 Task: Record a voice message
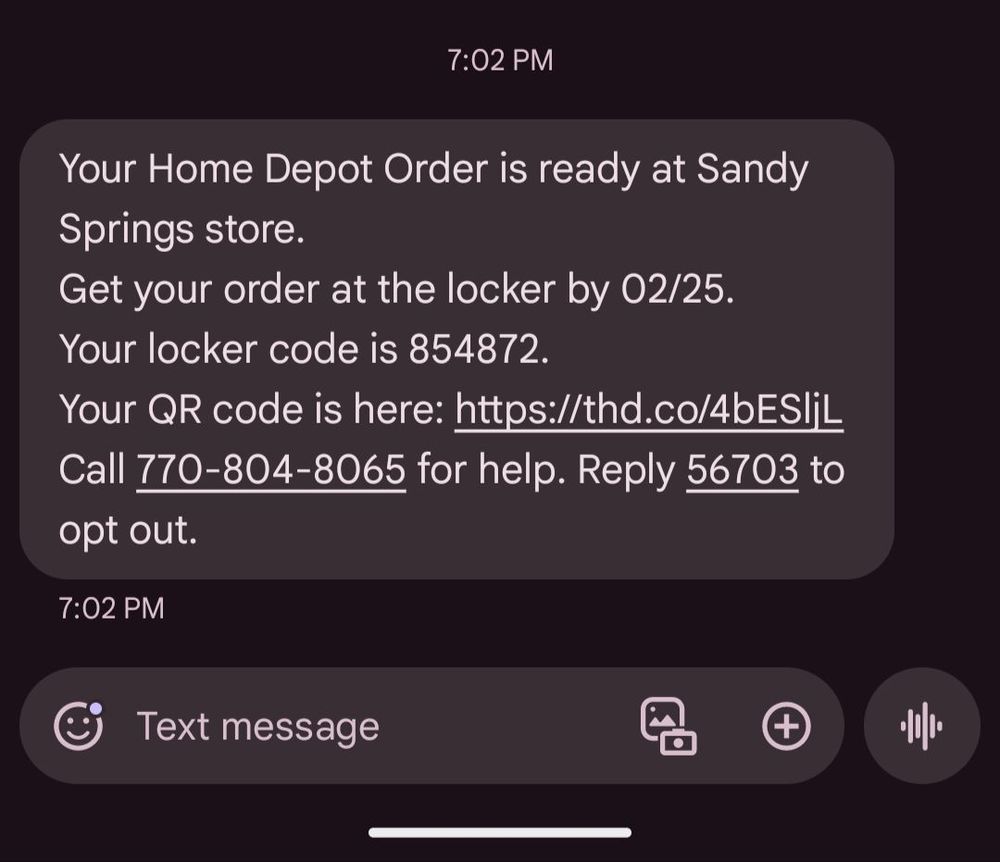click(x=921, y=726)
